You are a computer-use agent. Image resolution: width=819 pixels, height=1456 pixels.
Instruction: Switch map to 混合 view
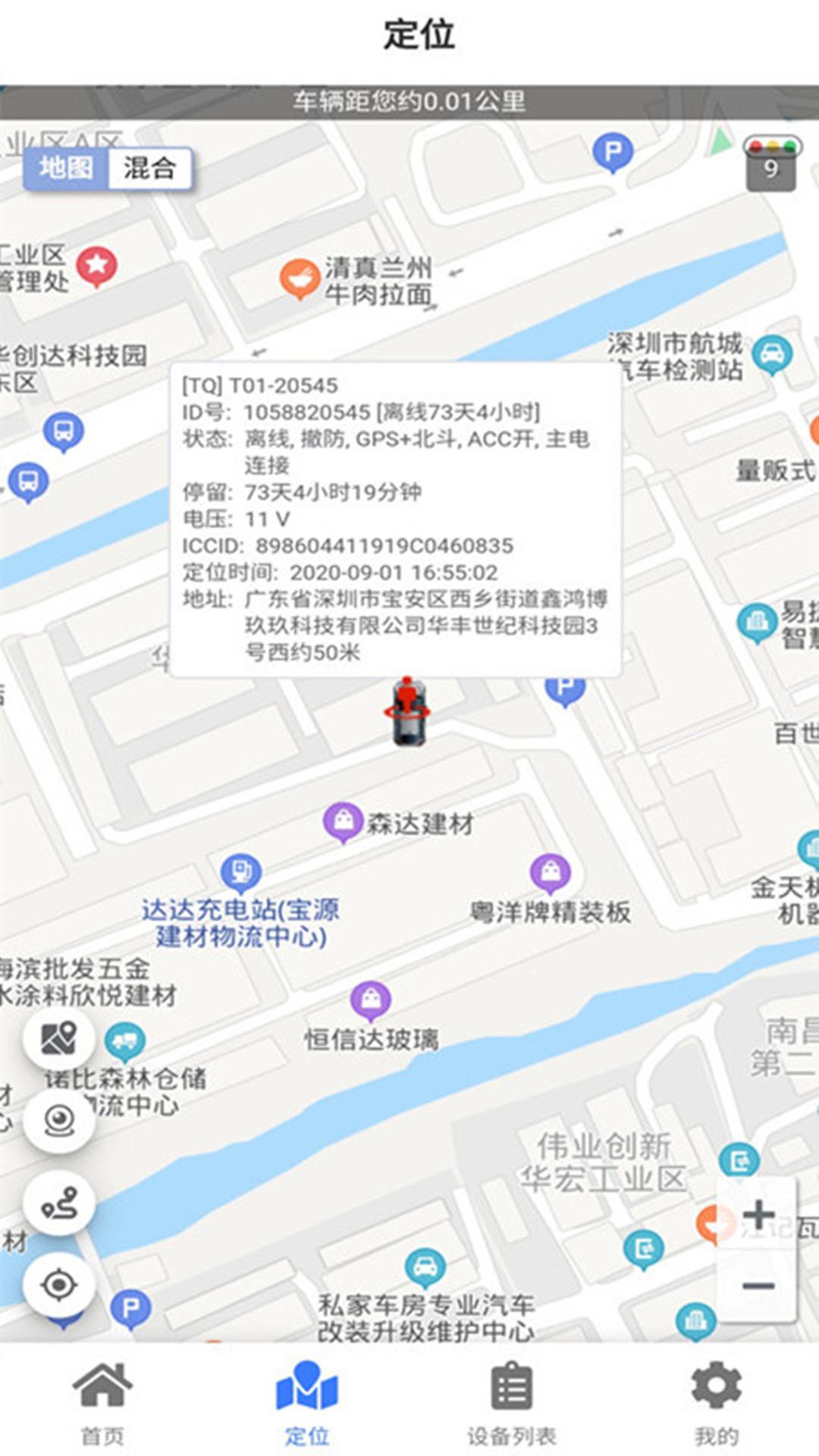149,168
